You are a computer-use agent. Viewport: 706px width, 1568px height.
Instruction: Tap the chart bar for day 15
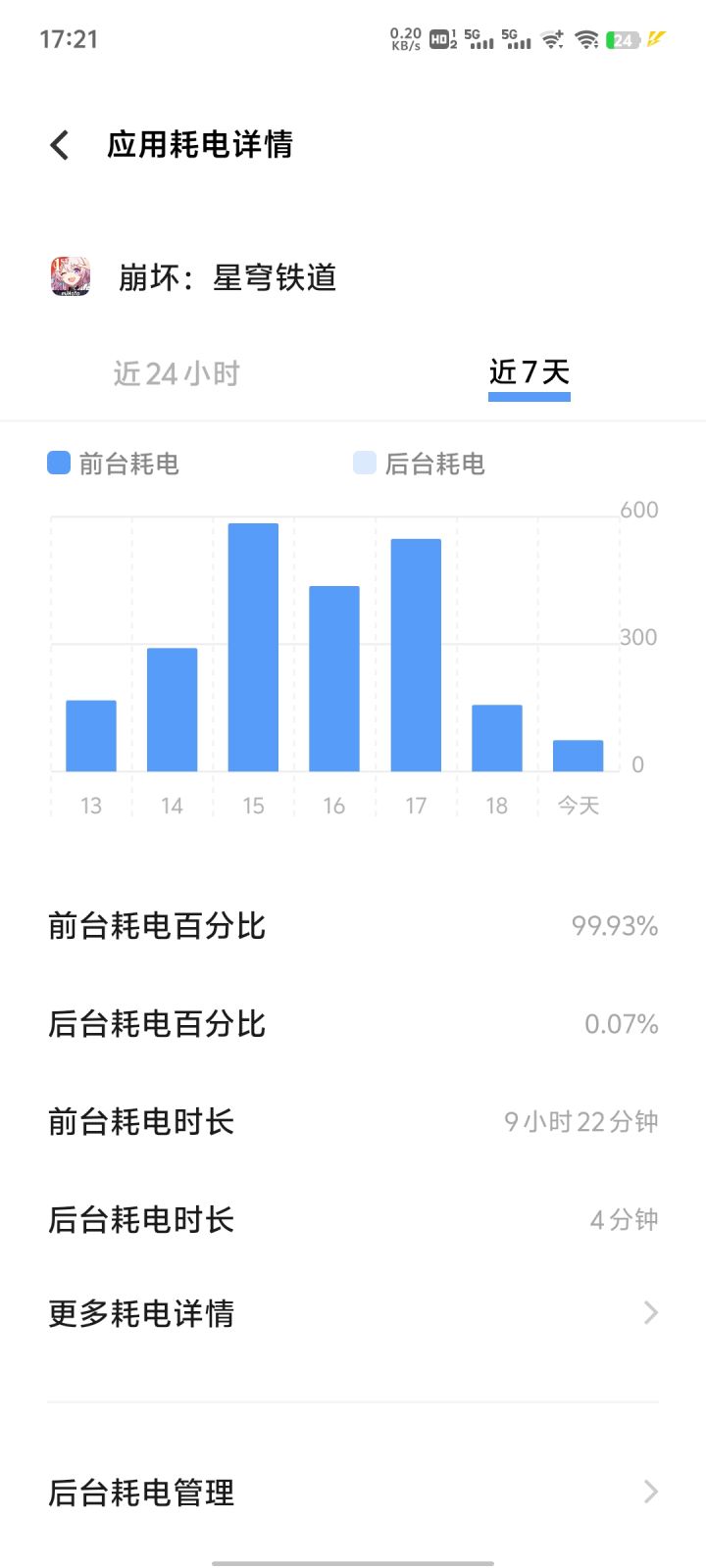(253, 648)
